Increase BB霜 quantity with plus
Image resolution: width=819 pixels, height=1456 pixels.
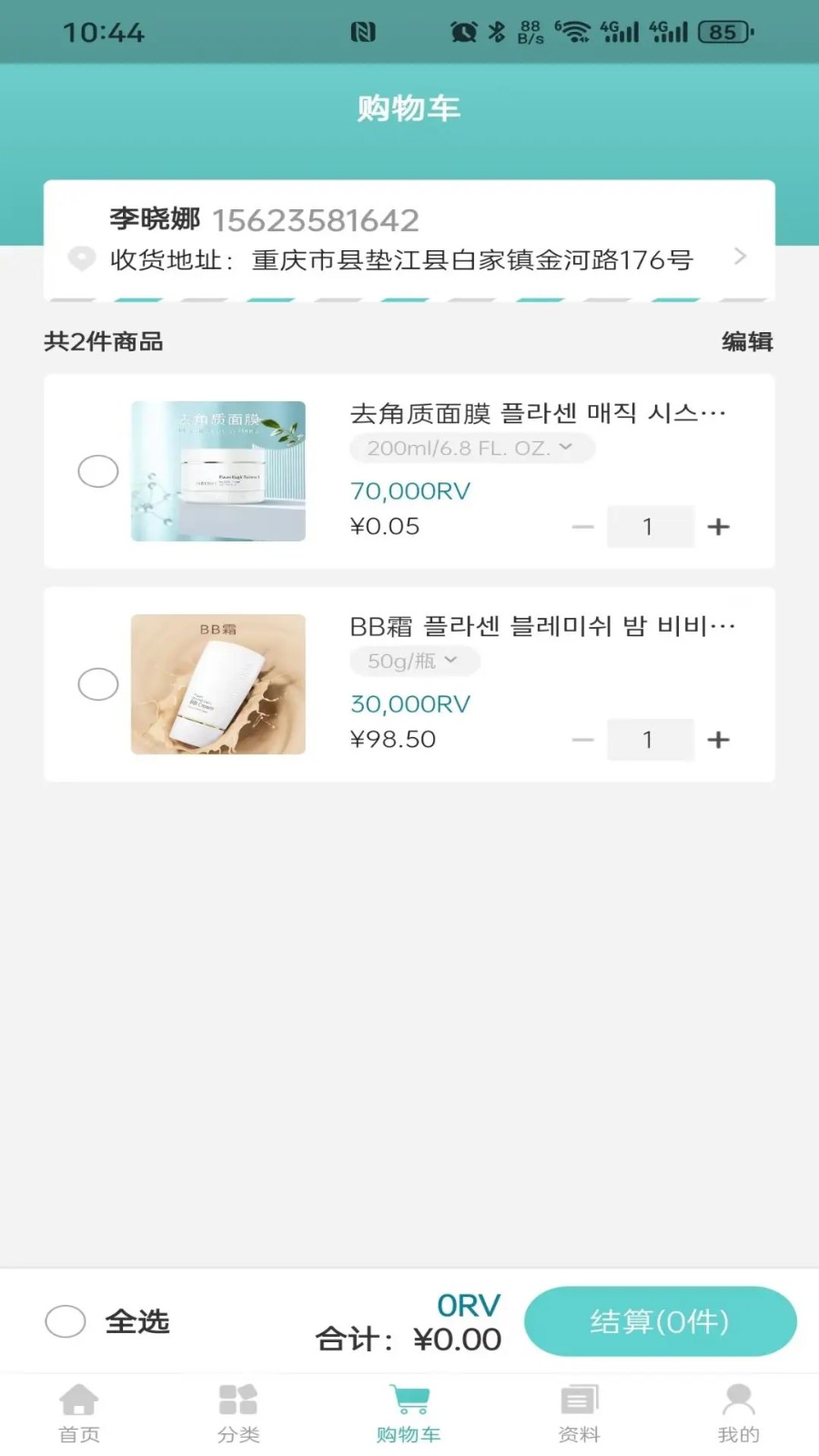coord(718,740)
